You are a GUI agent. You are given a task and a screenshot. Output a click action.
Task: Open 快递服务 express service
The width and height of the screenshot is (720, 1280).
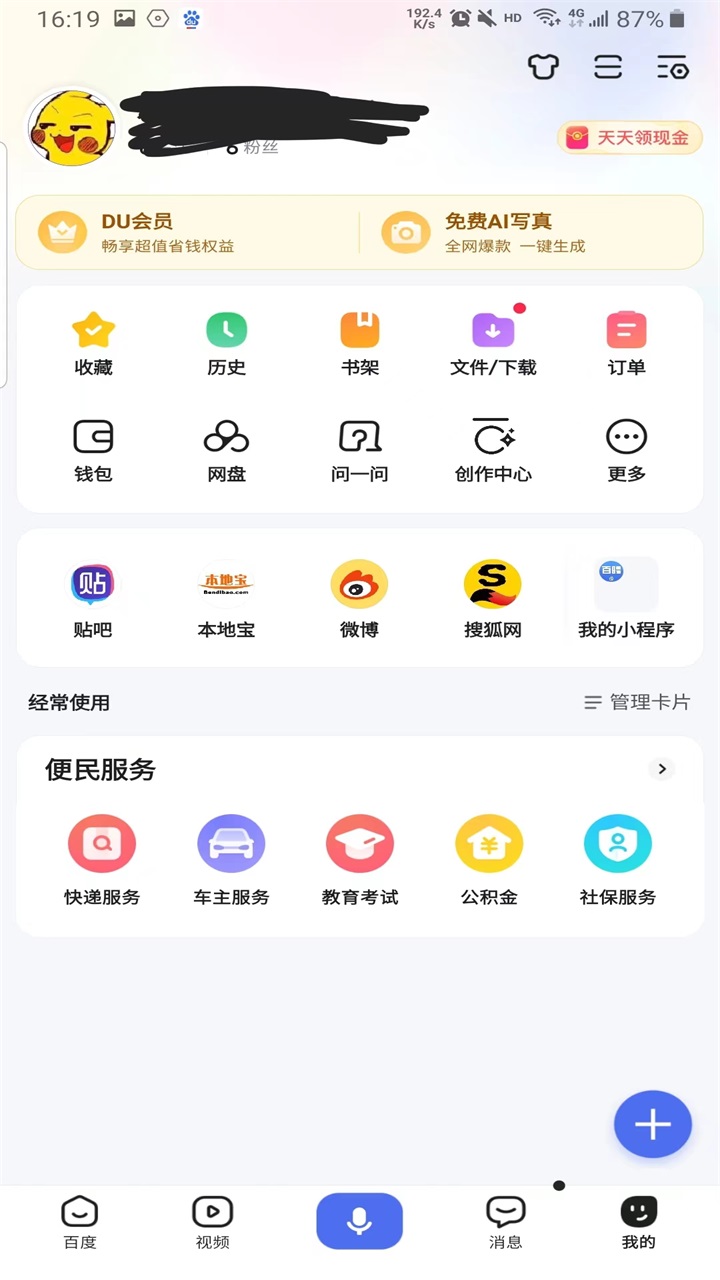102,860
